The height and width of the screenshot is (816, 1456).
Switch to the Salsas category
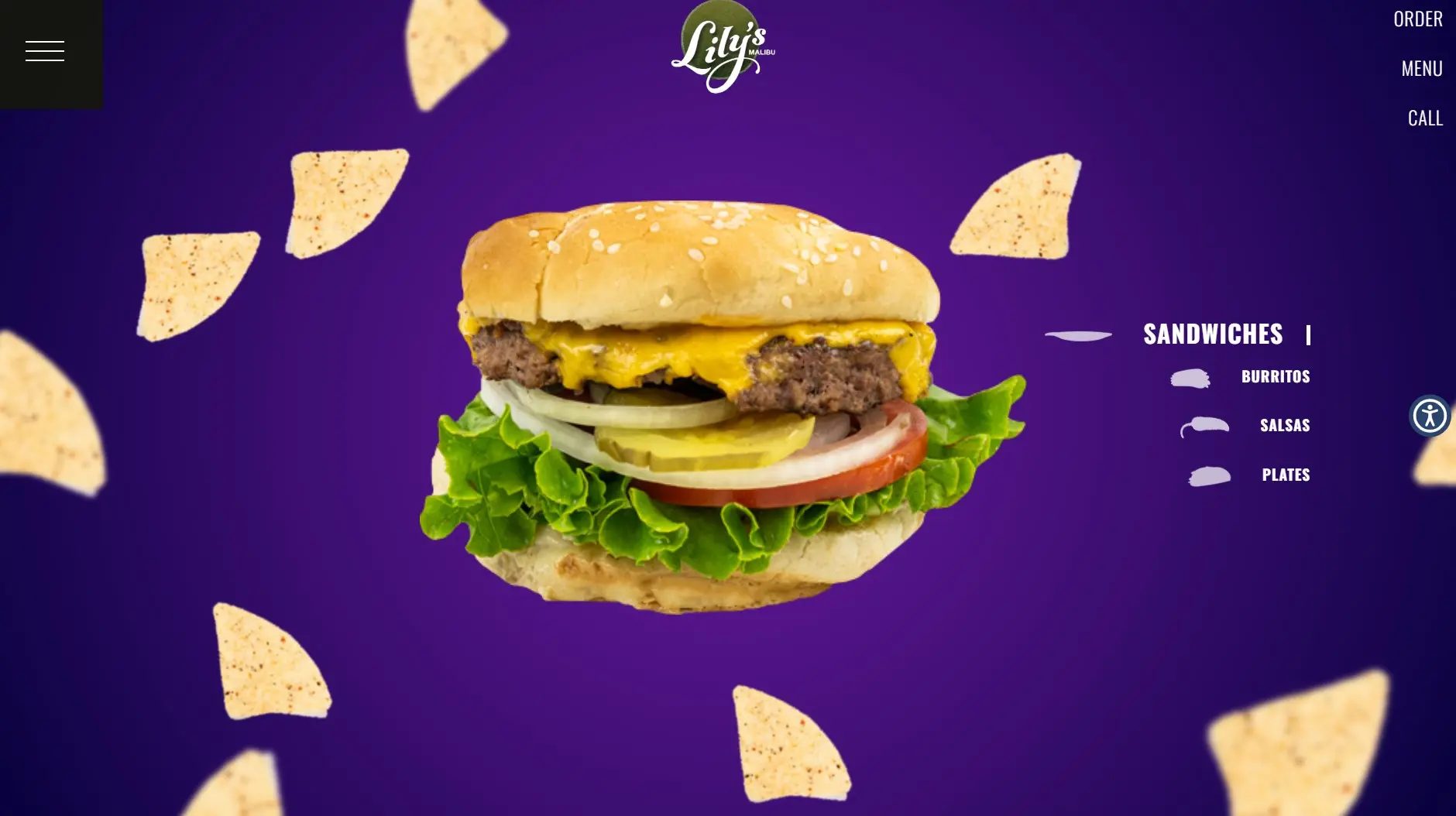[1284, 425]
